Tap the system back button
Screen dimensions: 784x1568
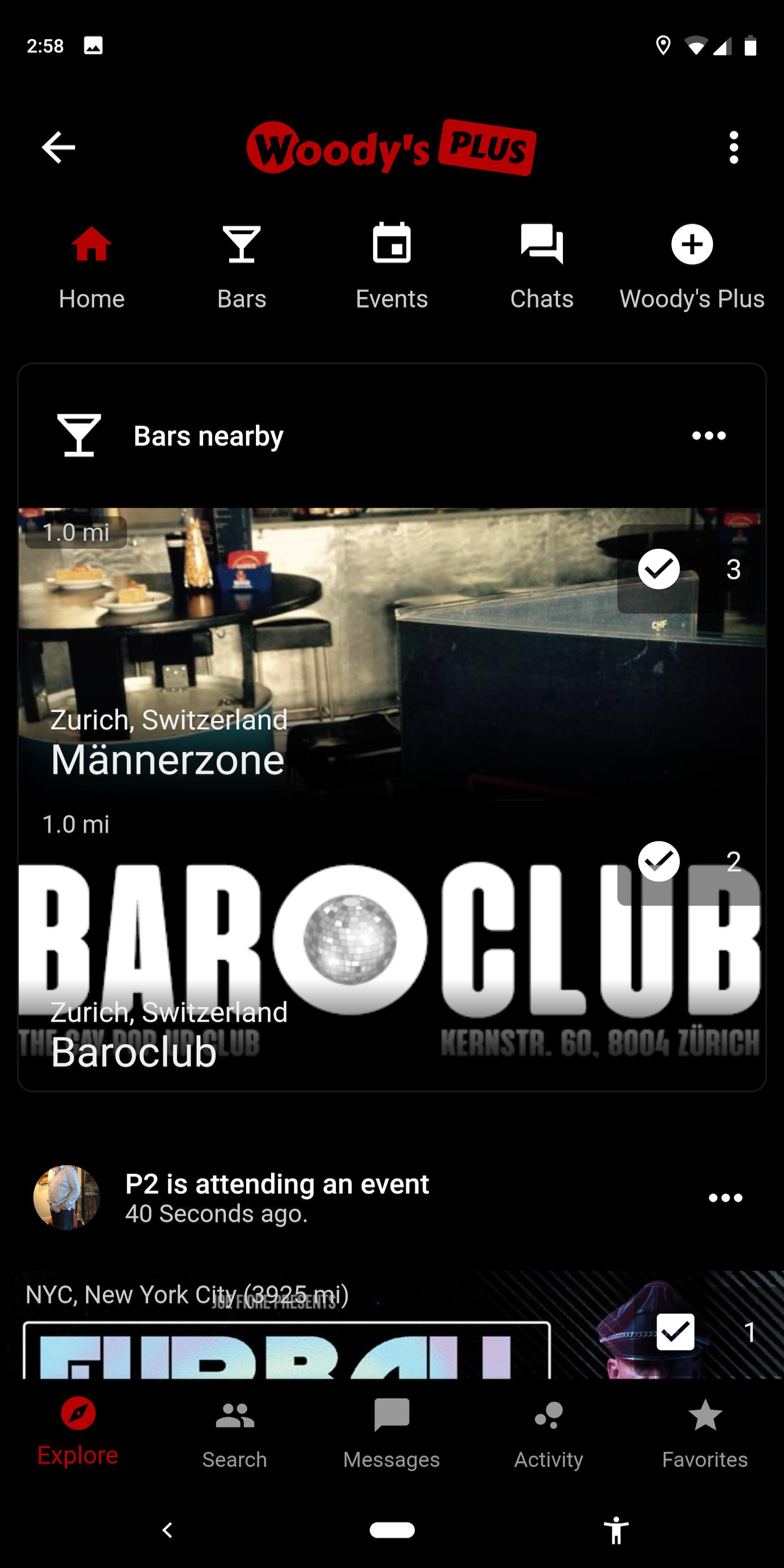[167, 1530]
